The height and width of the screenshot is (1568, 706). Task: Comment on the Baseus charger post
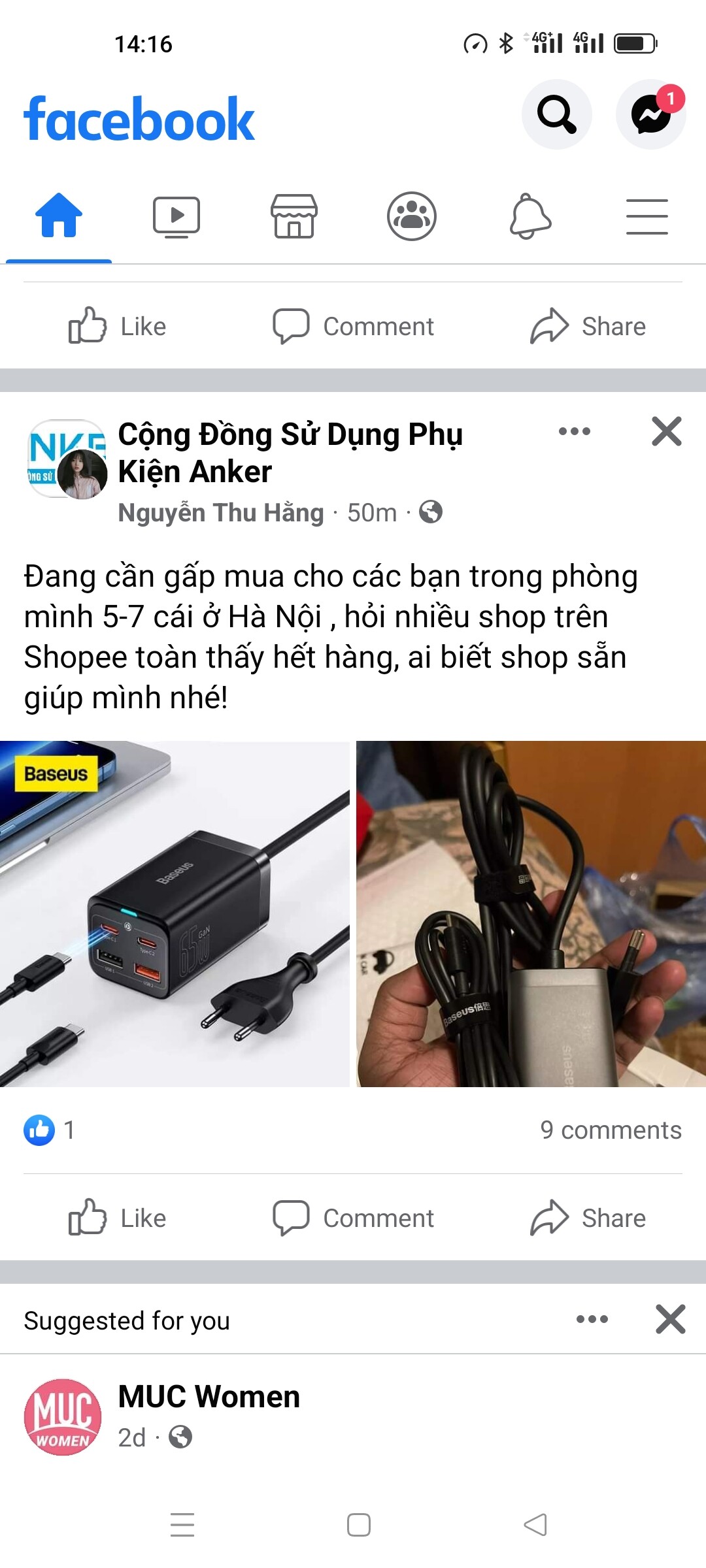point(353,1218)
